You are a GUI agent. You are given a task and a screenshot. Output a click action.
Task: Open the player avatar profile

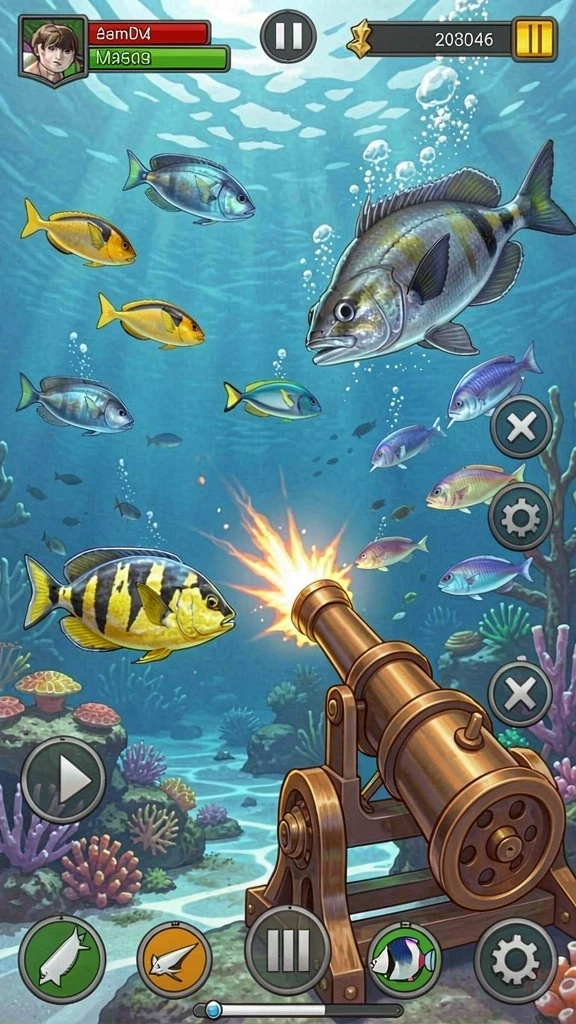click(x=53, y=51)
